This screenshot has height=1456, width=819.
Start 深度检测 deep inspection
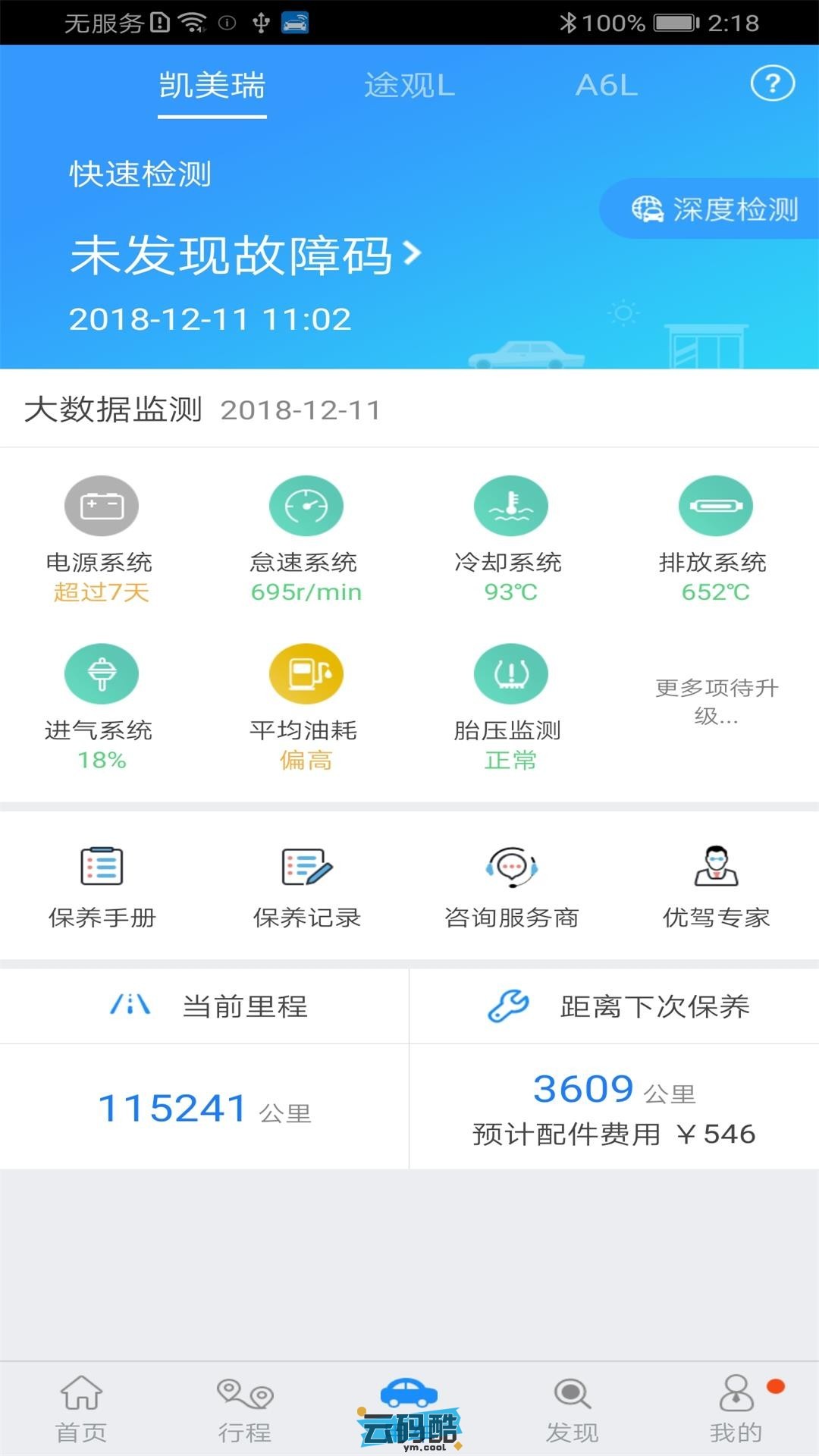[x=714, y=209]
